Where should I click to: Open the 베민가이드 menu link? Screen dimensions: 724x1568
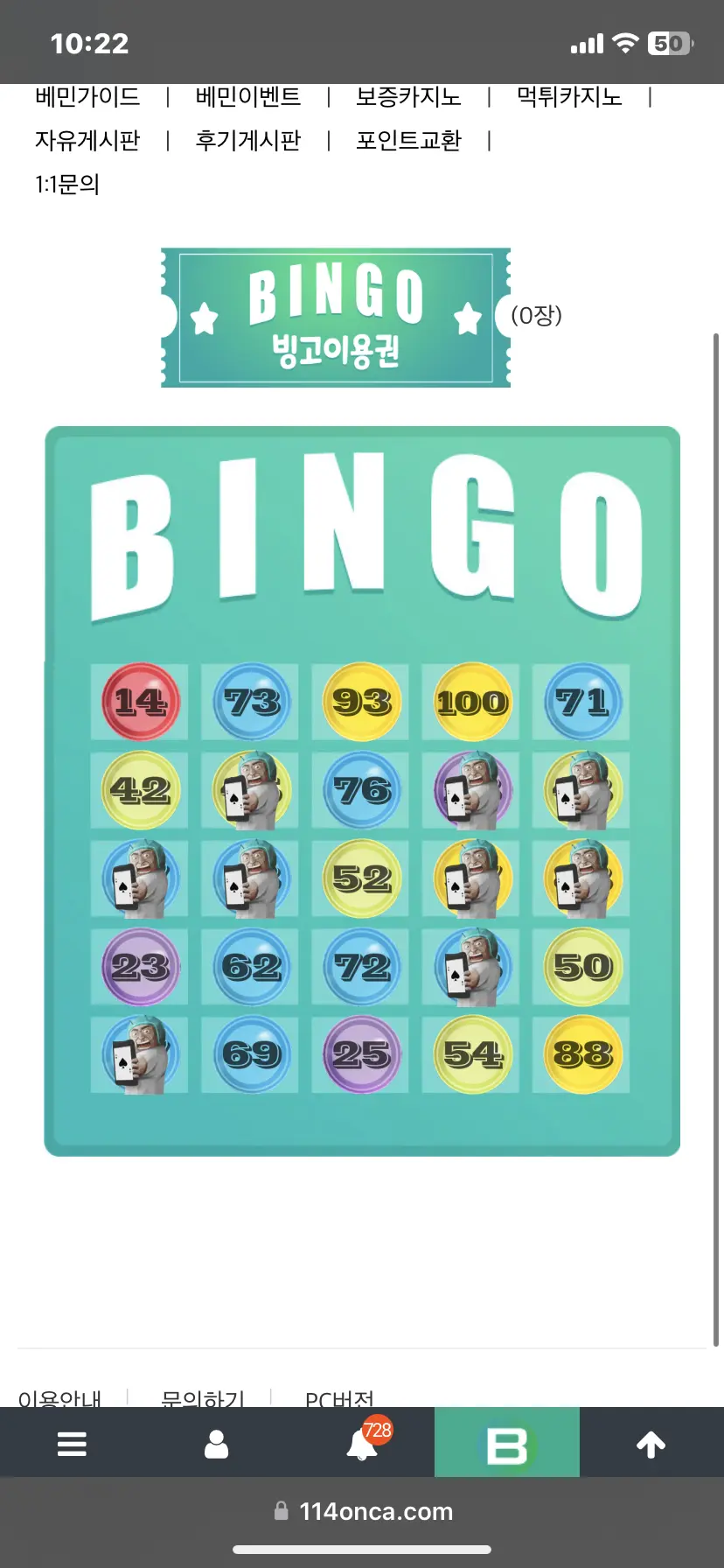(87, 96)
